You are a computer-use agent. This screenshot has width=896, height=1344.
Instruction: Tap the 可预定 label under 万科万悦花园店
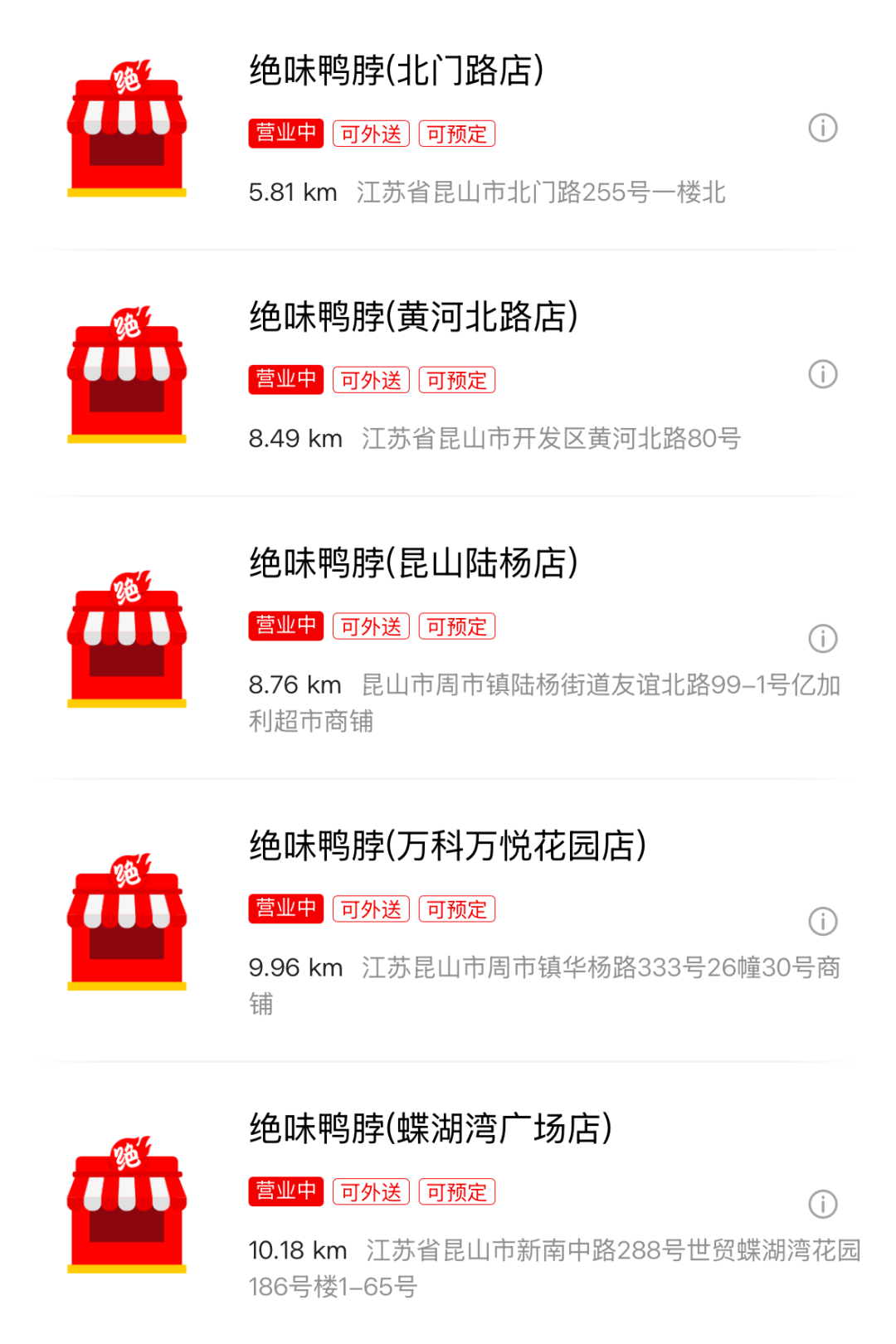(457, 909)
